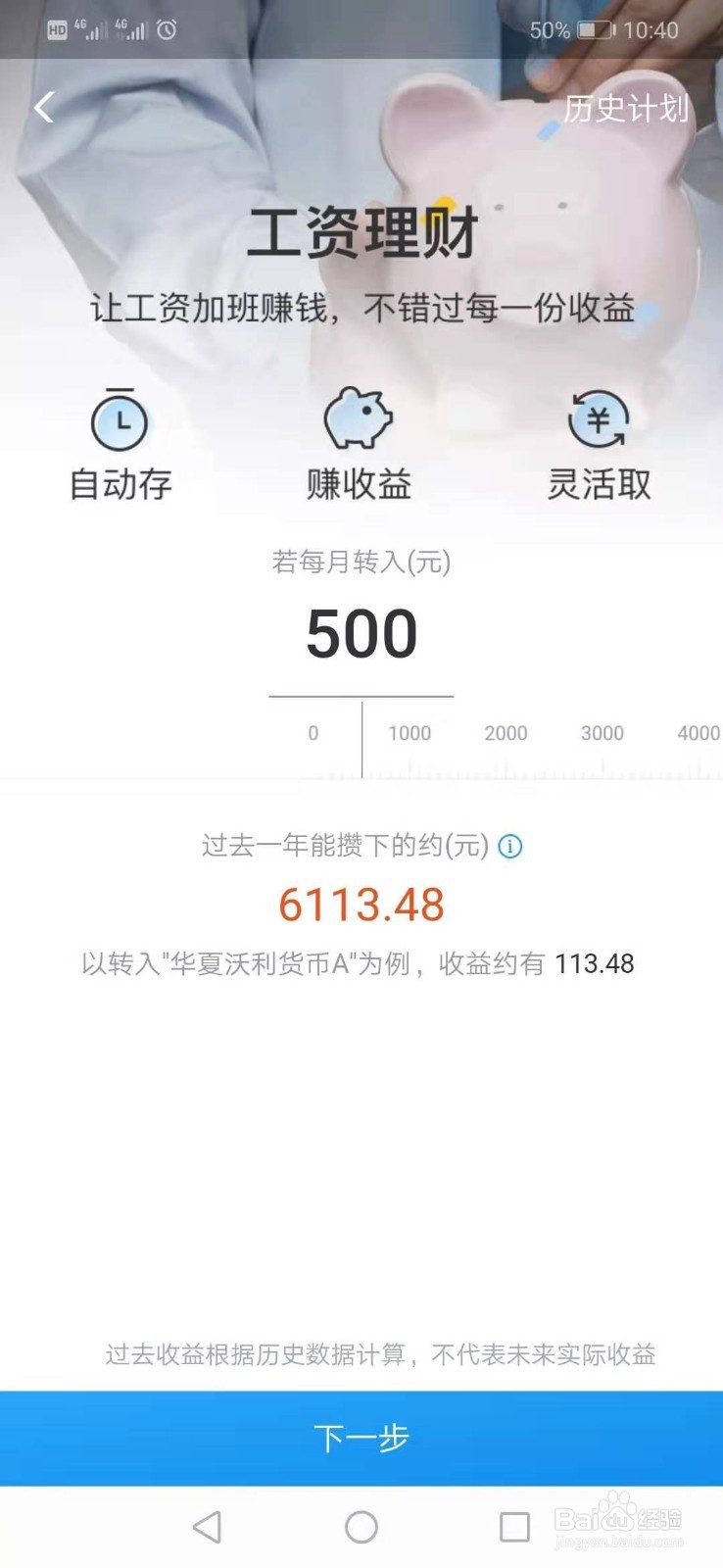Tap the Android recent apps square button

[x=514, y=1527]
